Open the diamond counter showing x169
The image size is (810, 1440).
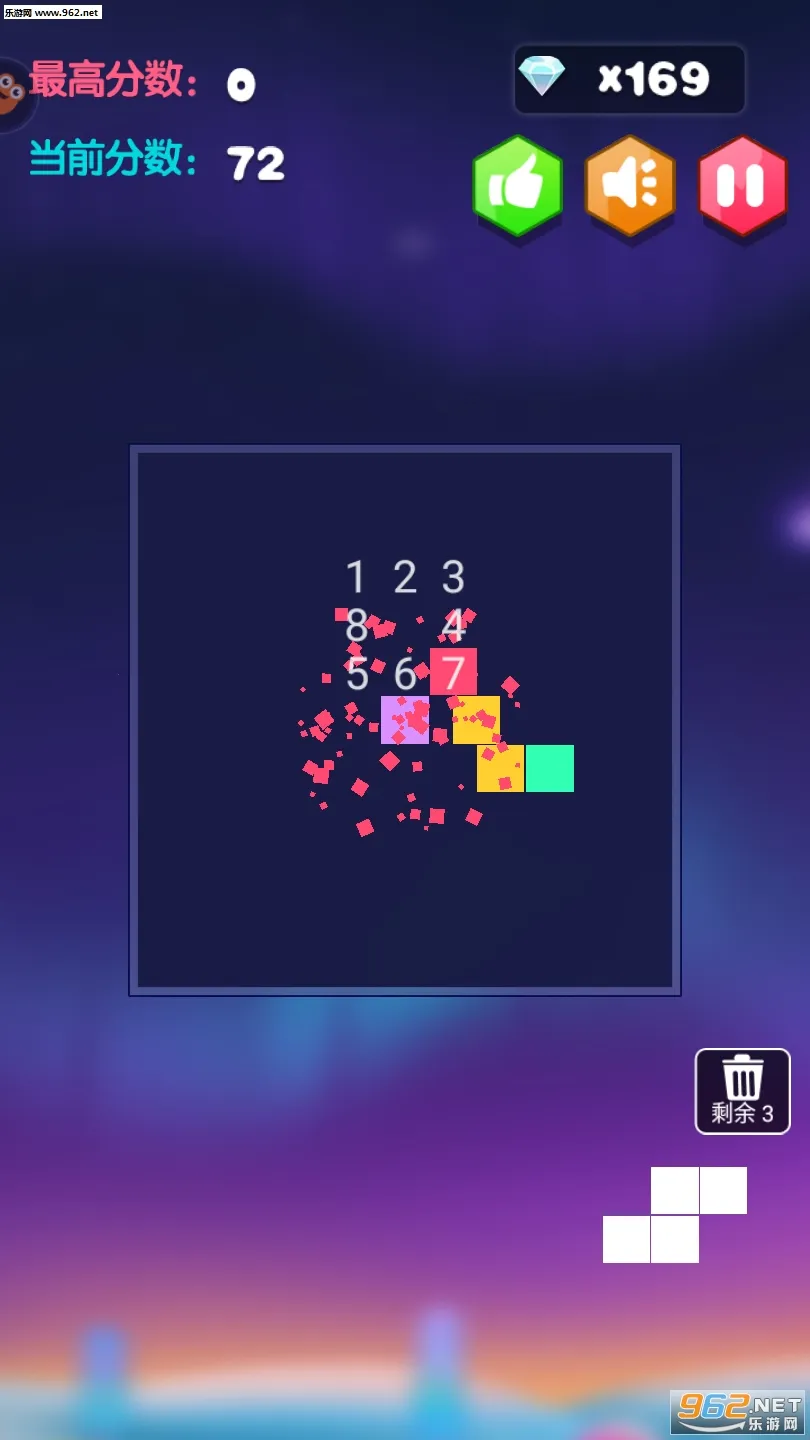click(x=629, y=79)
